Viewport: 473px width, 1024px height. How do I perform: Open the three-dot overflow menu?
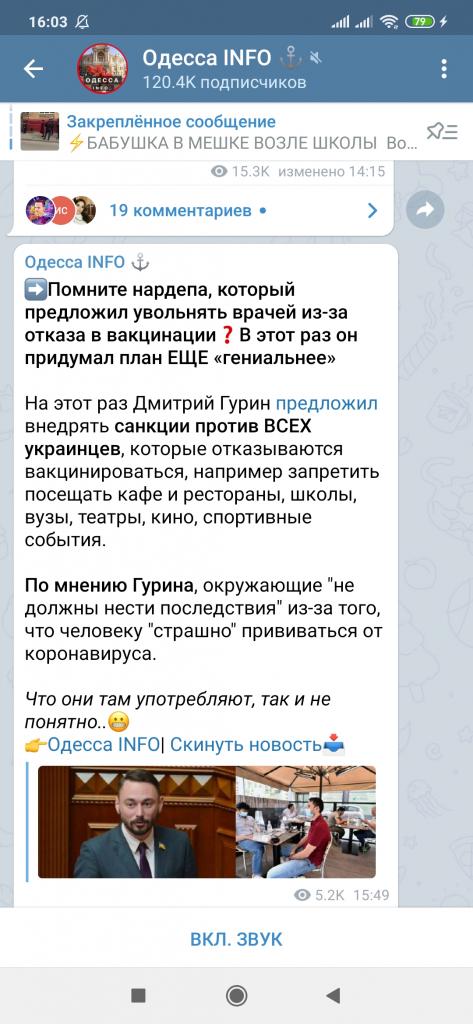click(x=444, y=69)
